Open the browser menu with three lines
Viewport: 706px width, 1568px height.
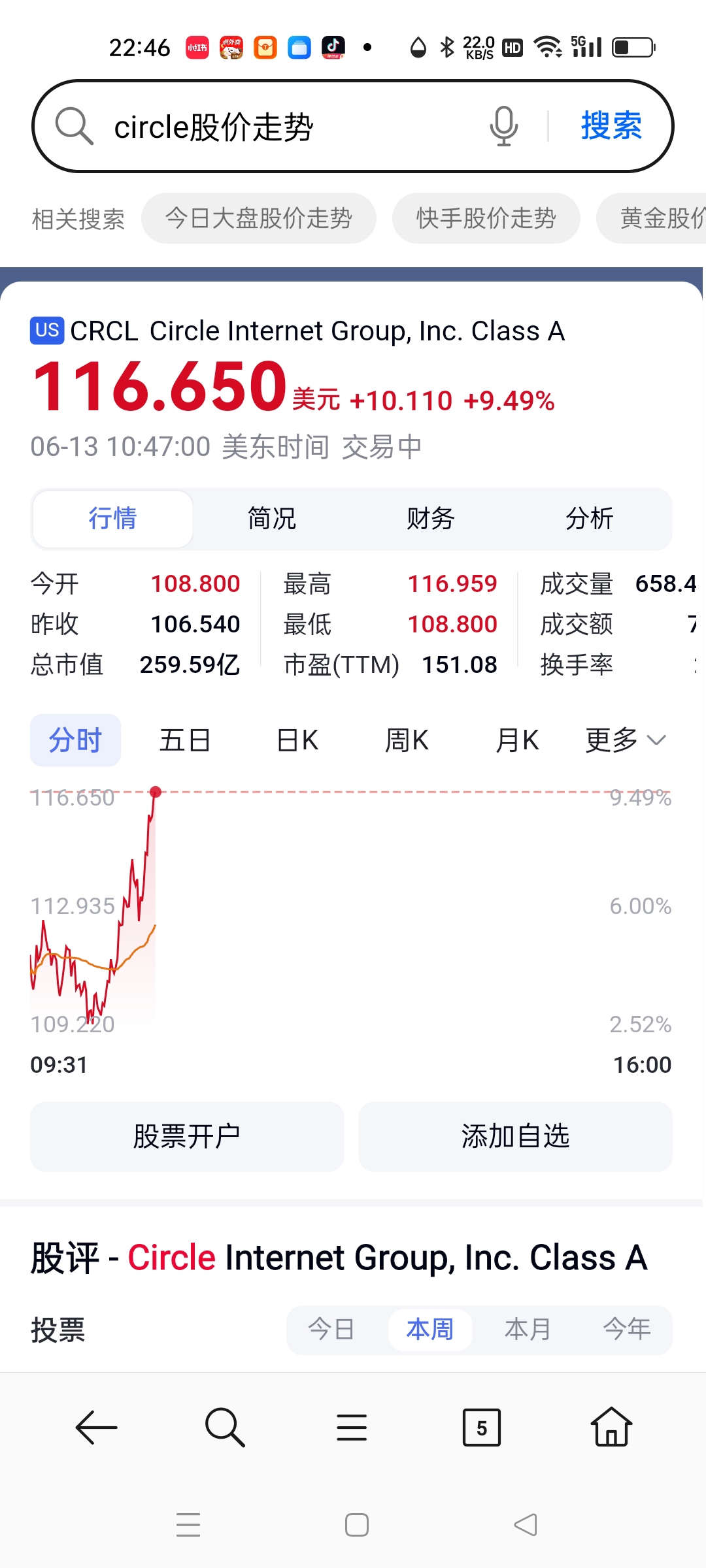coord(352,1428)
